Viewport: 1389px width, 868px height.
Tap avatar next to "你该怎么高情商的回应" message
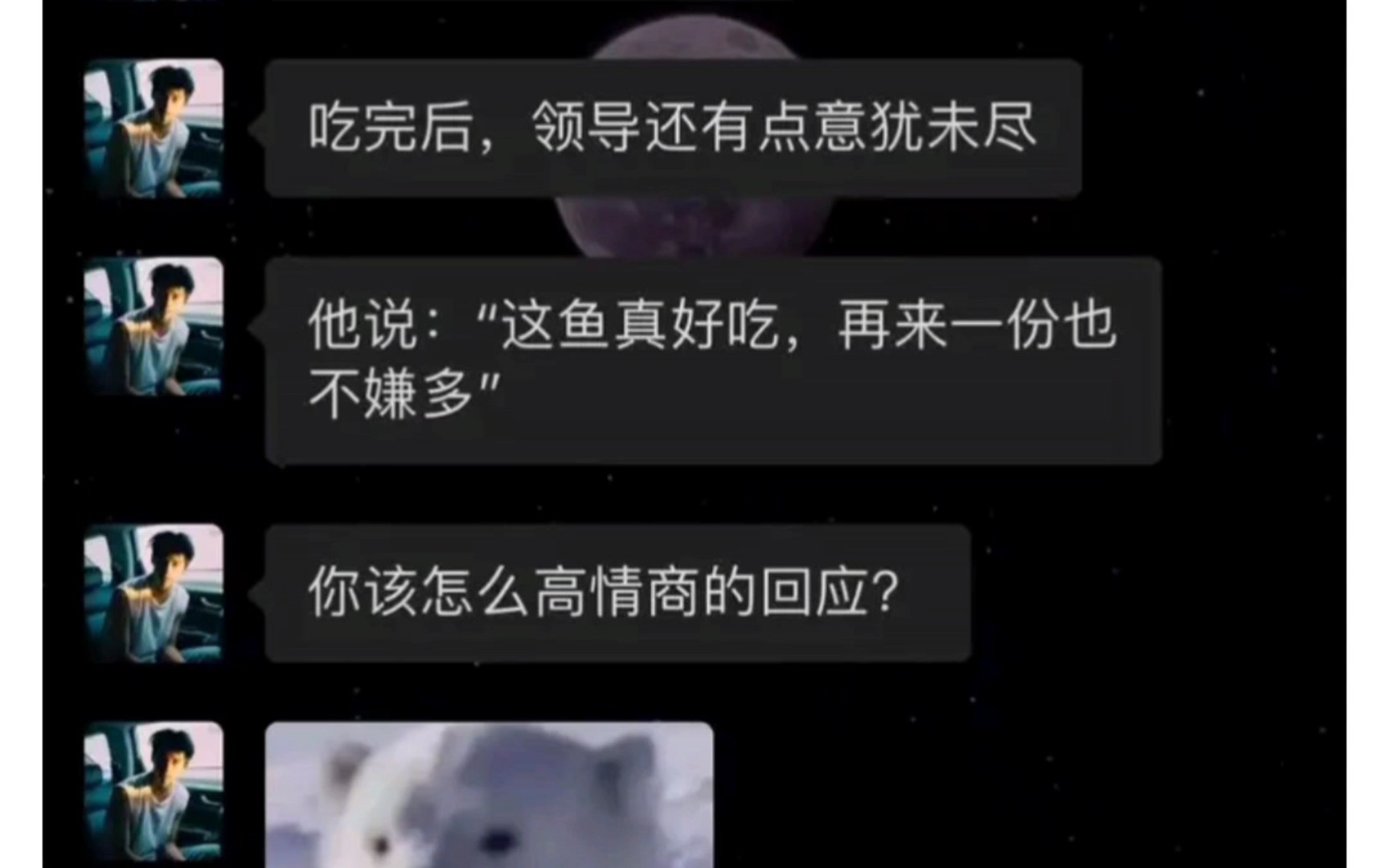pyautogui.click(x=154, y=593)
